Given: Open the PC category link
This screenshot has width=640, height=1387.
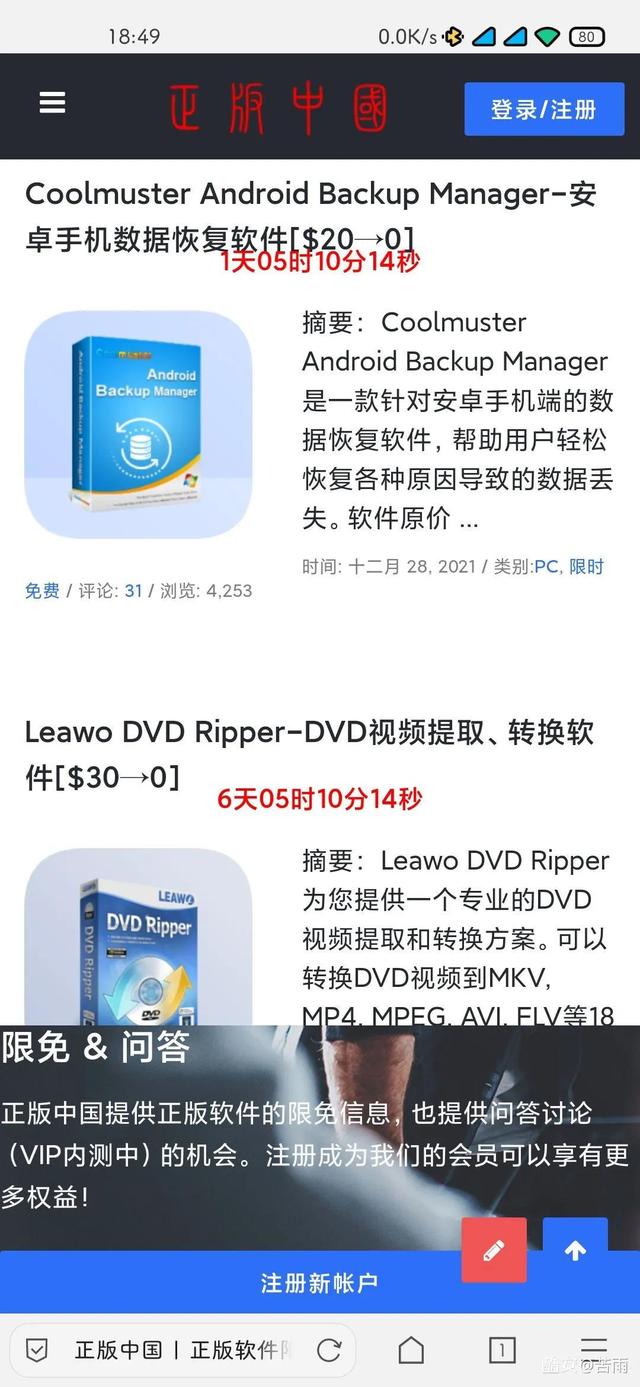Looking at the screenshot, I should (x=546, y=567).
